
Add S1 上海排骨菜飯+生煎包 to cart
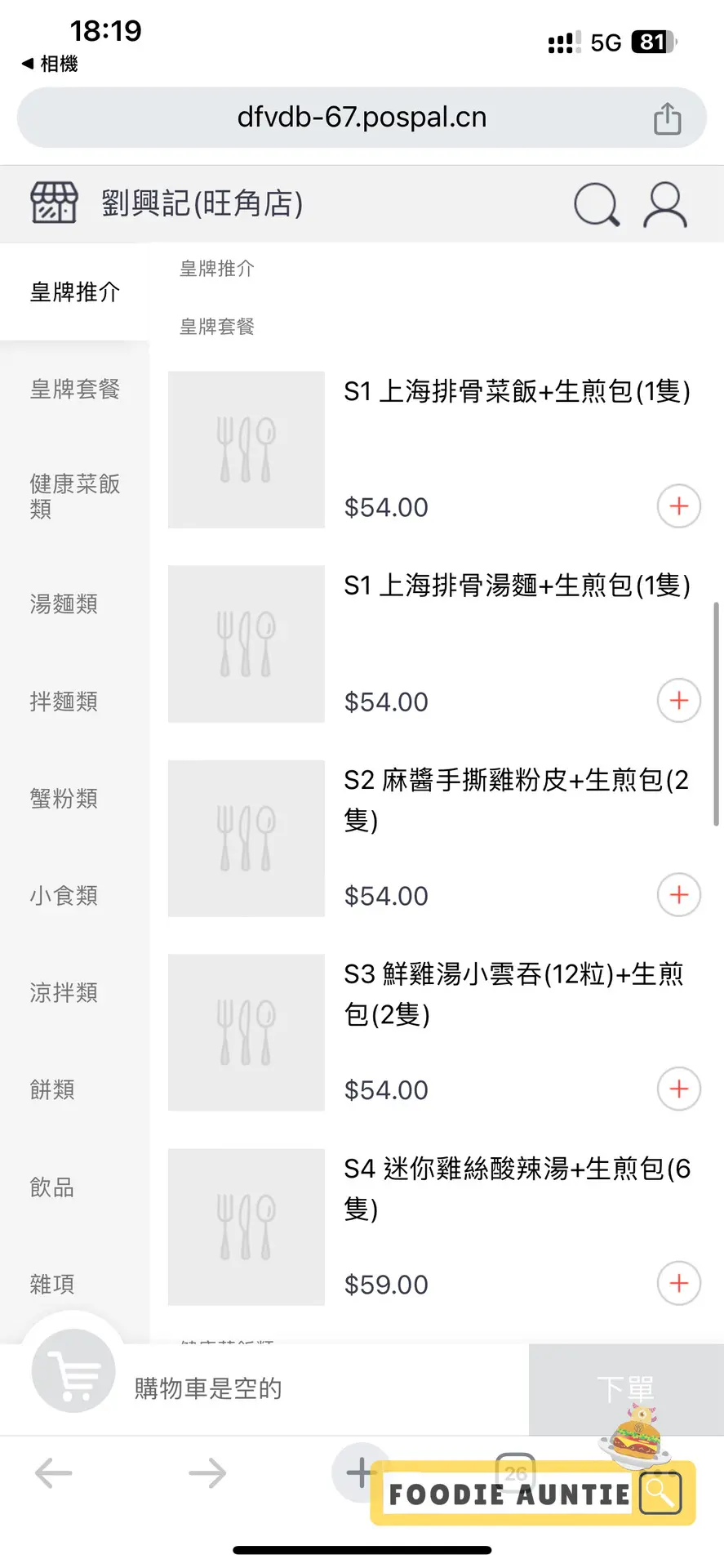678,506
